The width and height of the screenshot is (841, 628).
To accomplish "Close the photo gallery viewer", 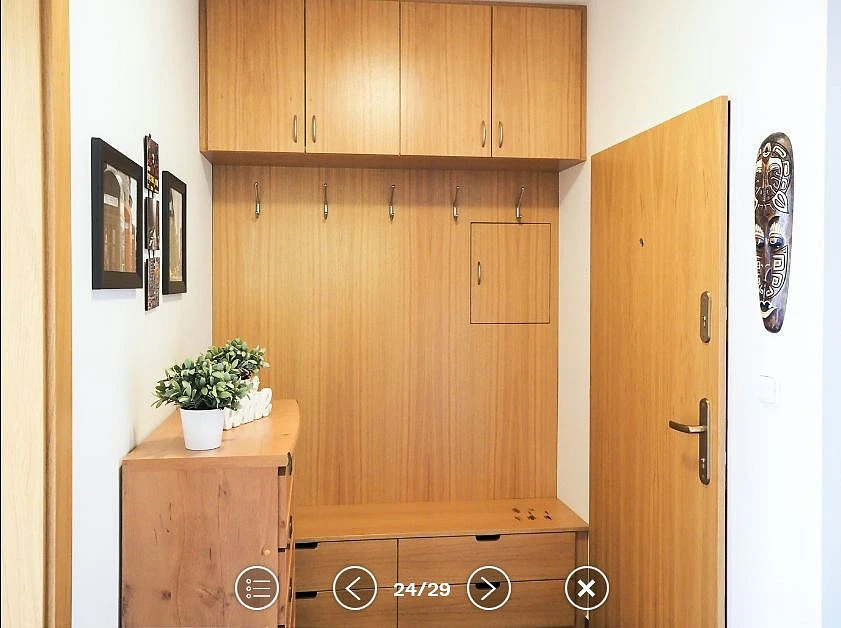I will click(x=587, y=588).
